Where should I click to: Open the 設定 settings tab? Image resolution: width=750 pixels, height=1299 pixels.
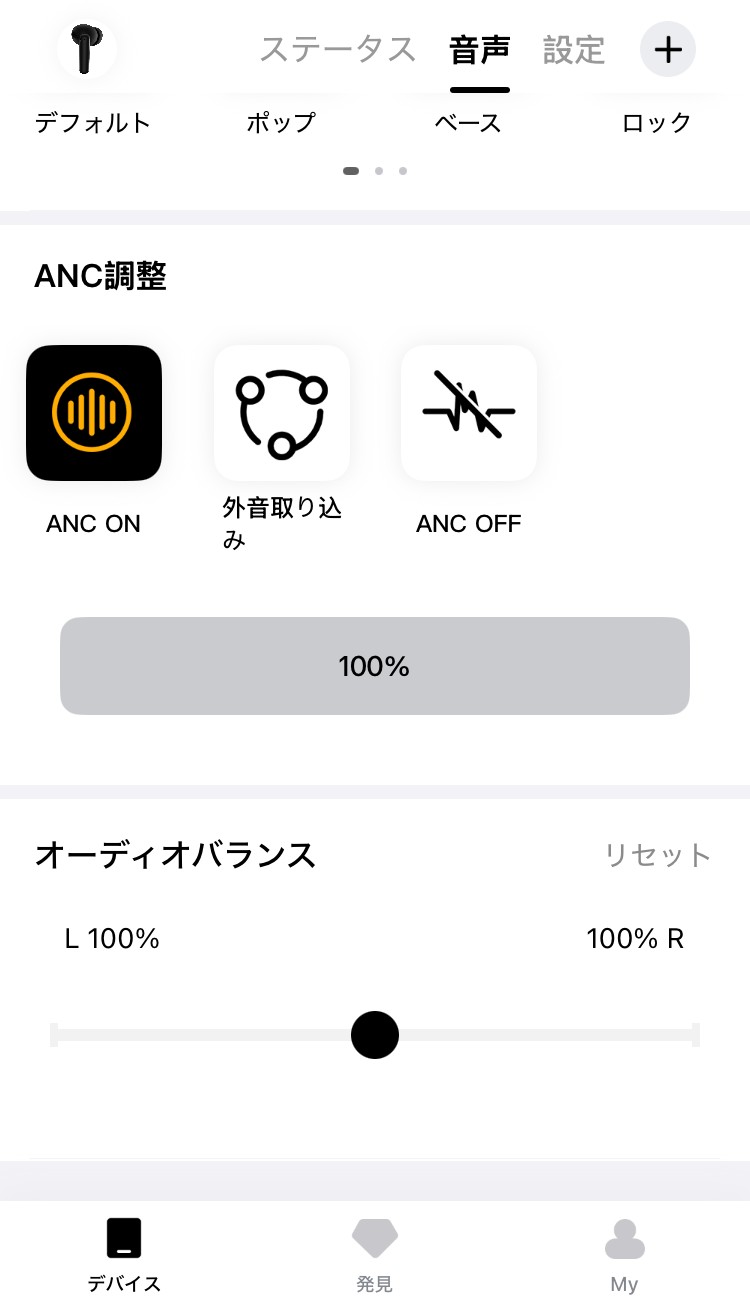coord(575,49)
